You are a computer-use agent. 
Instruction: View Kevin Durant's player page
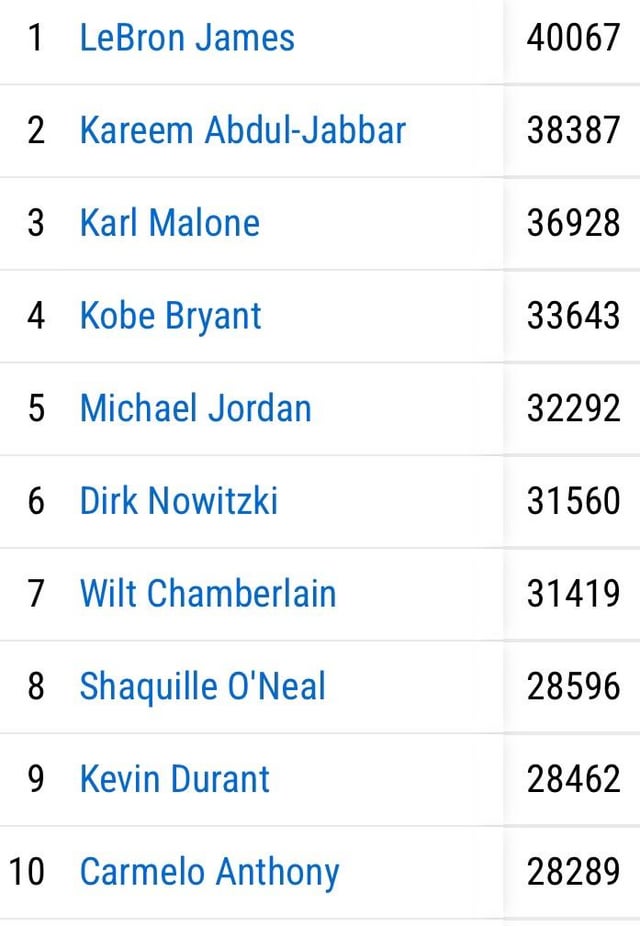click(x=175, y=779)
